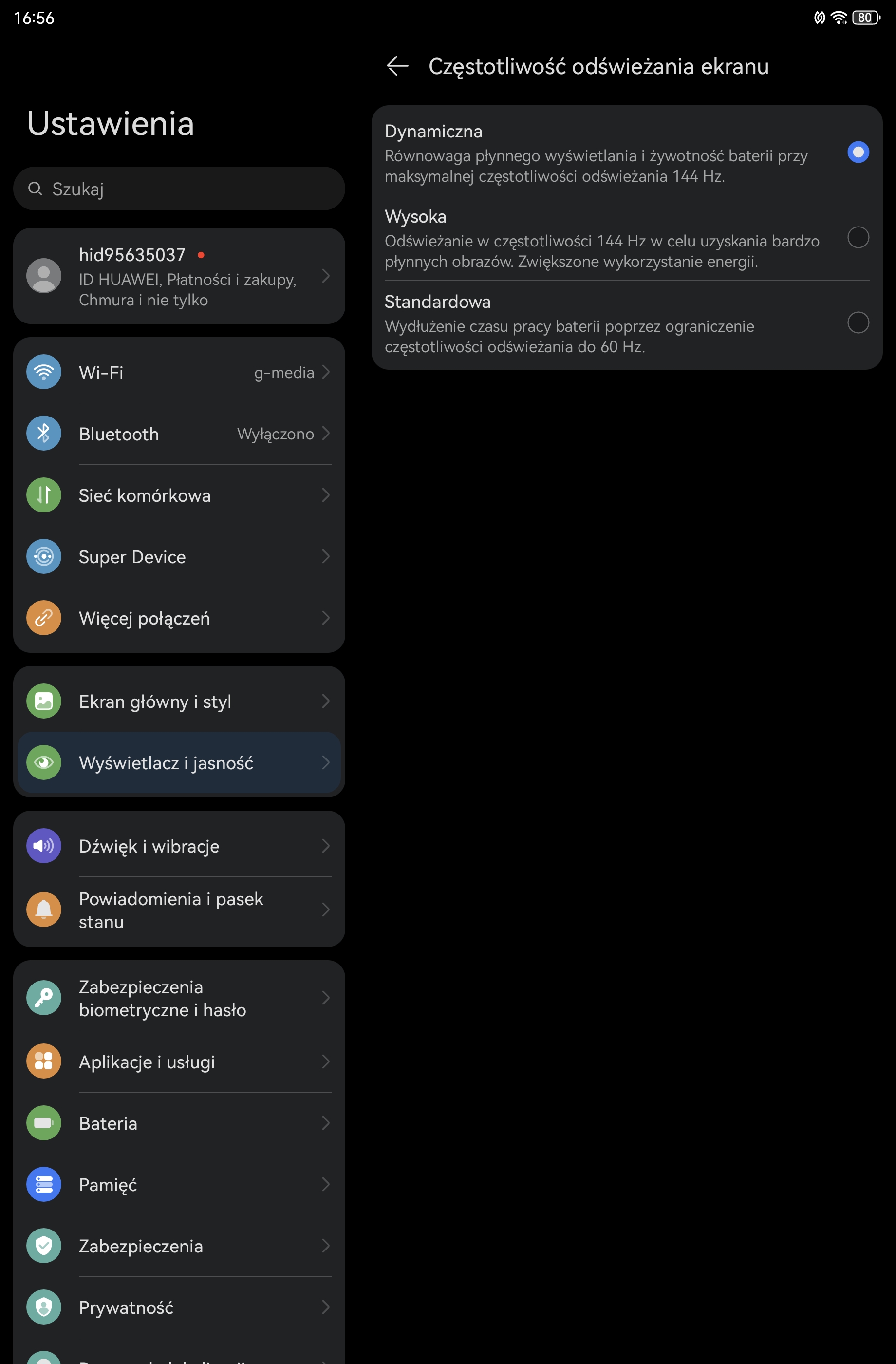Open Bluetooth settings
The height and width of the screenshot is (1364, 896).
(x=179, y=434)
